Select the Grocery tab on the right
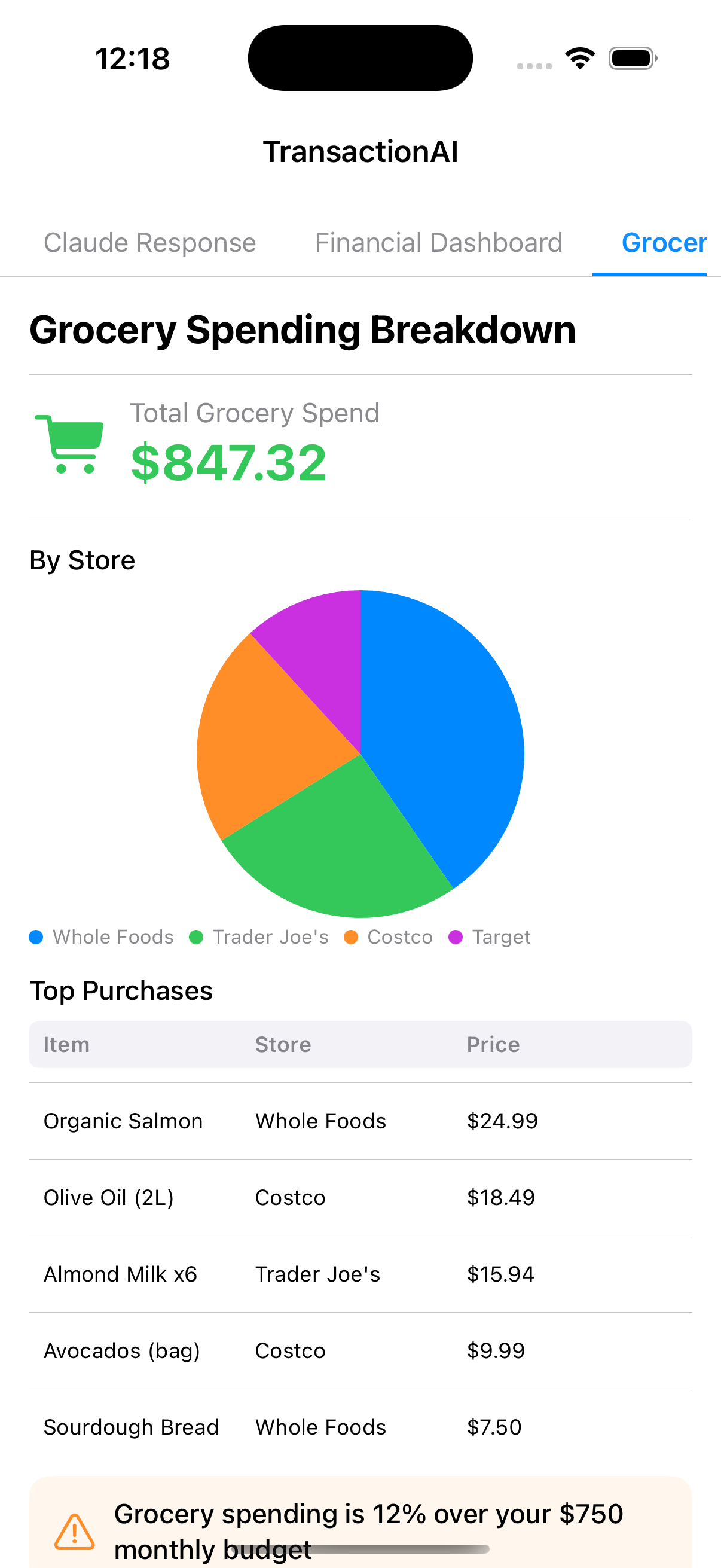The image size is (721, 1568). 663,242
